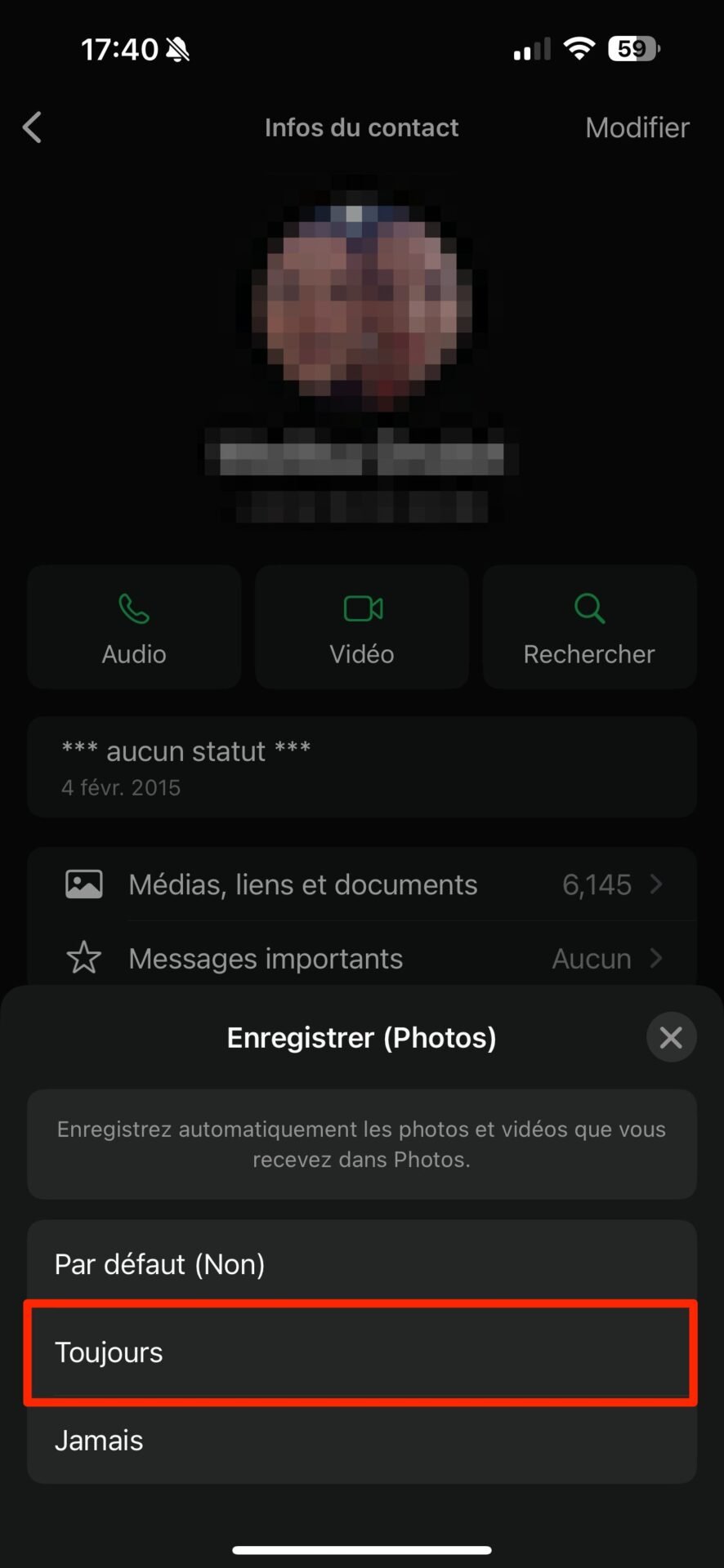
Task: Select the Toujours option
Action: click(x=361, y=1352)
